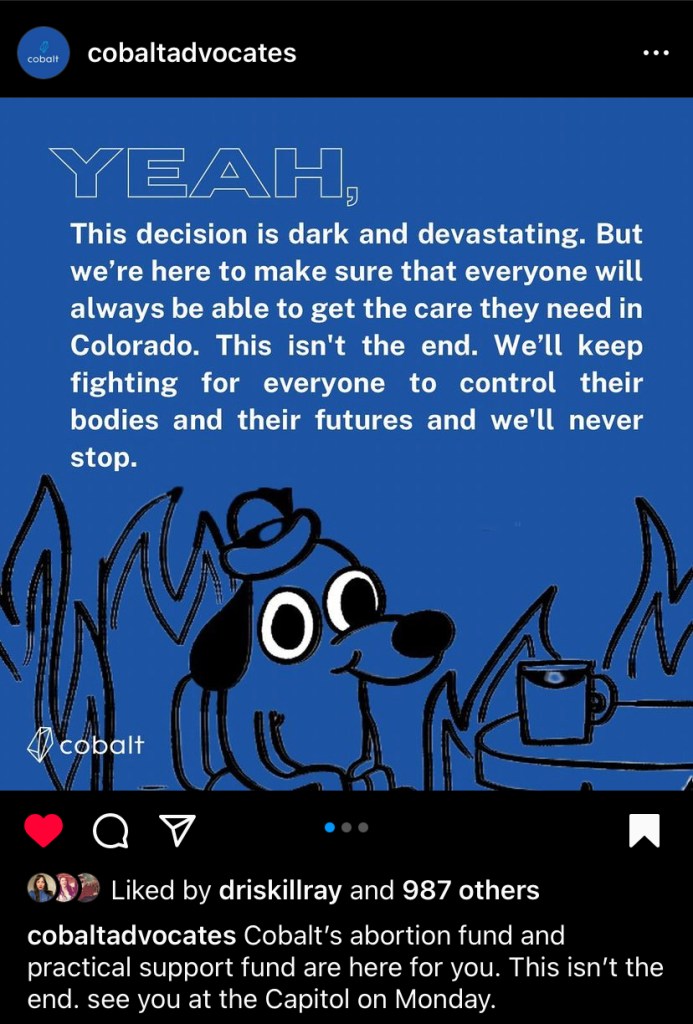The width and height of the screenshot is (693, 1024).
Task: Open cobaltadvocates profile from the caption
Action: tap(132, 937)
